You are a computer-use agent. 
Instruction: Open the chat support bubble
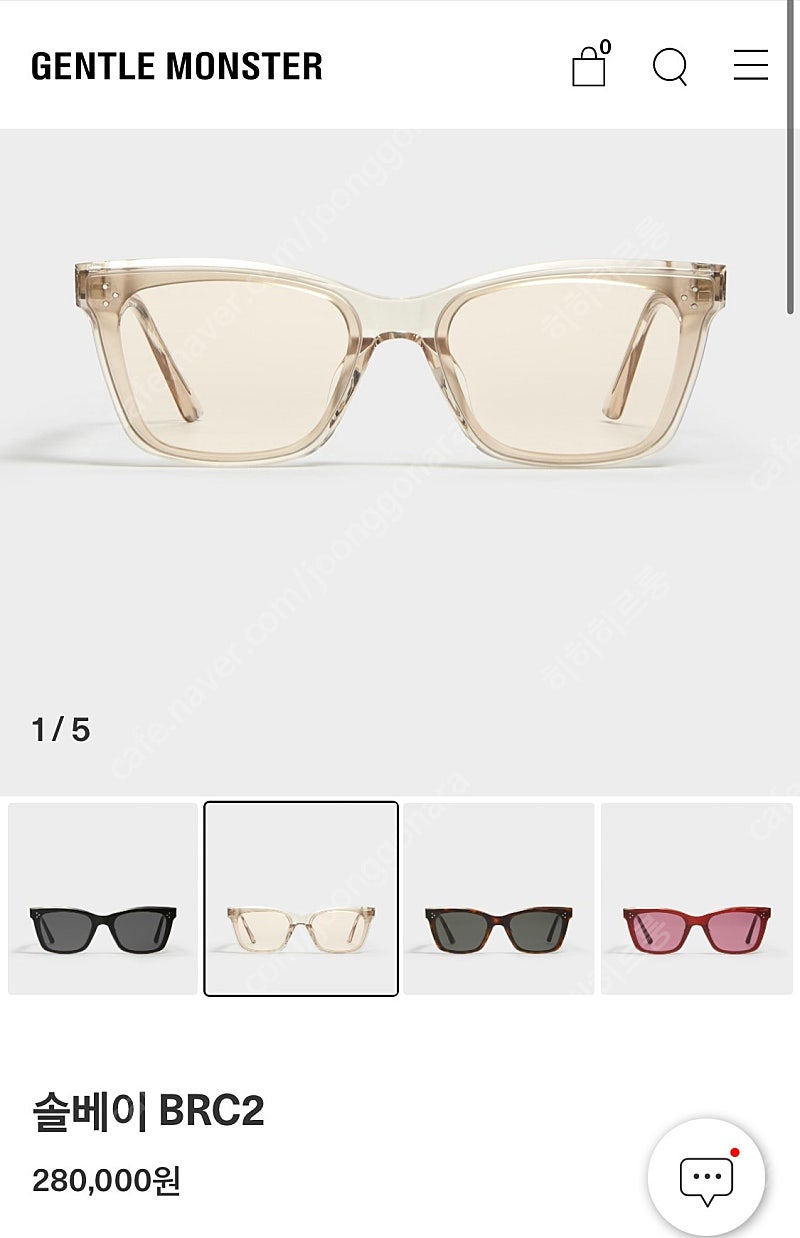coord(707,1177)
